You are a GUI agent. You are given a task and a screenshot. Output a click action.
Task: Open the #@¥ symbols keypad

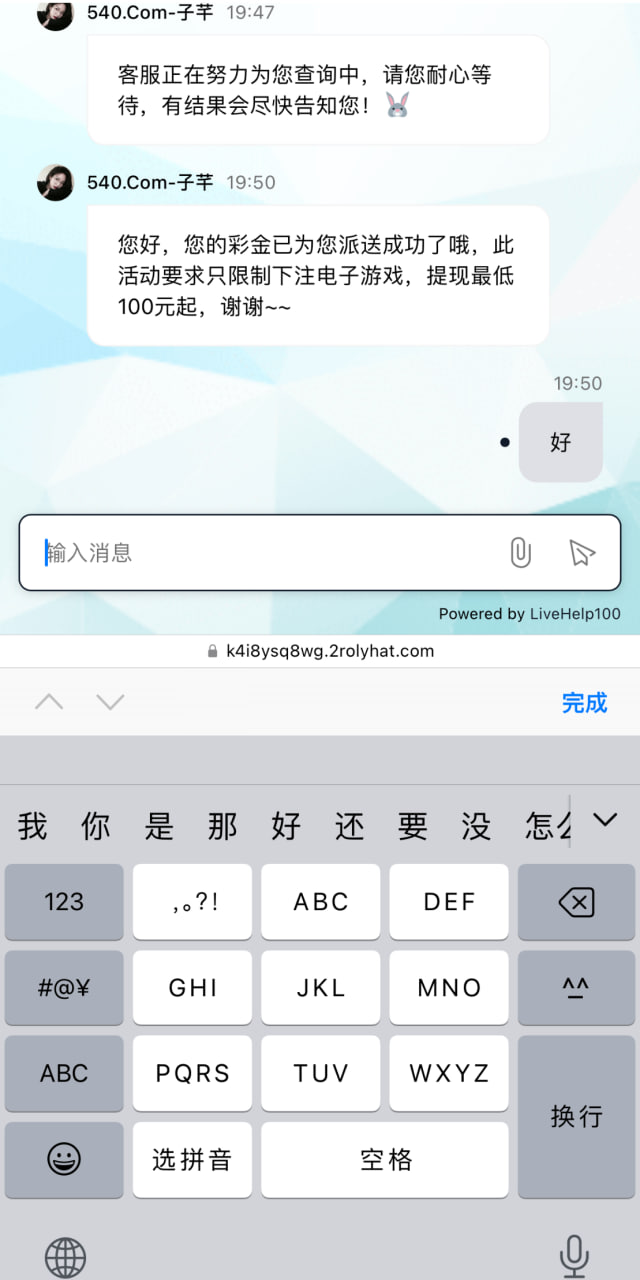click(64, 988)
